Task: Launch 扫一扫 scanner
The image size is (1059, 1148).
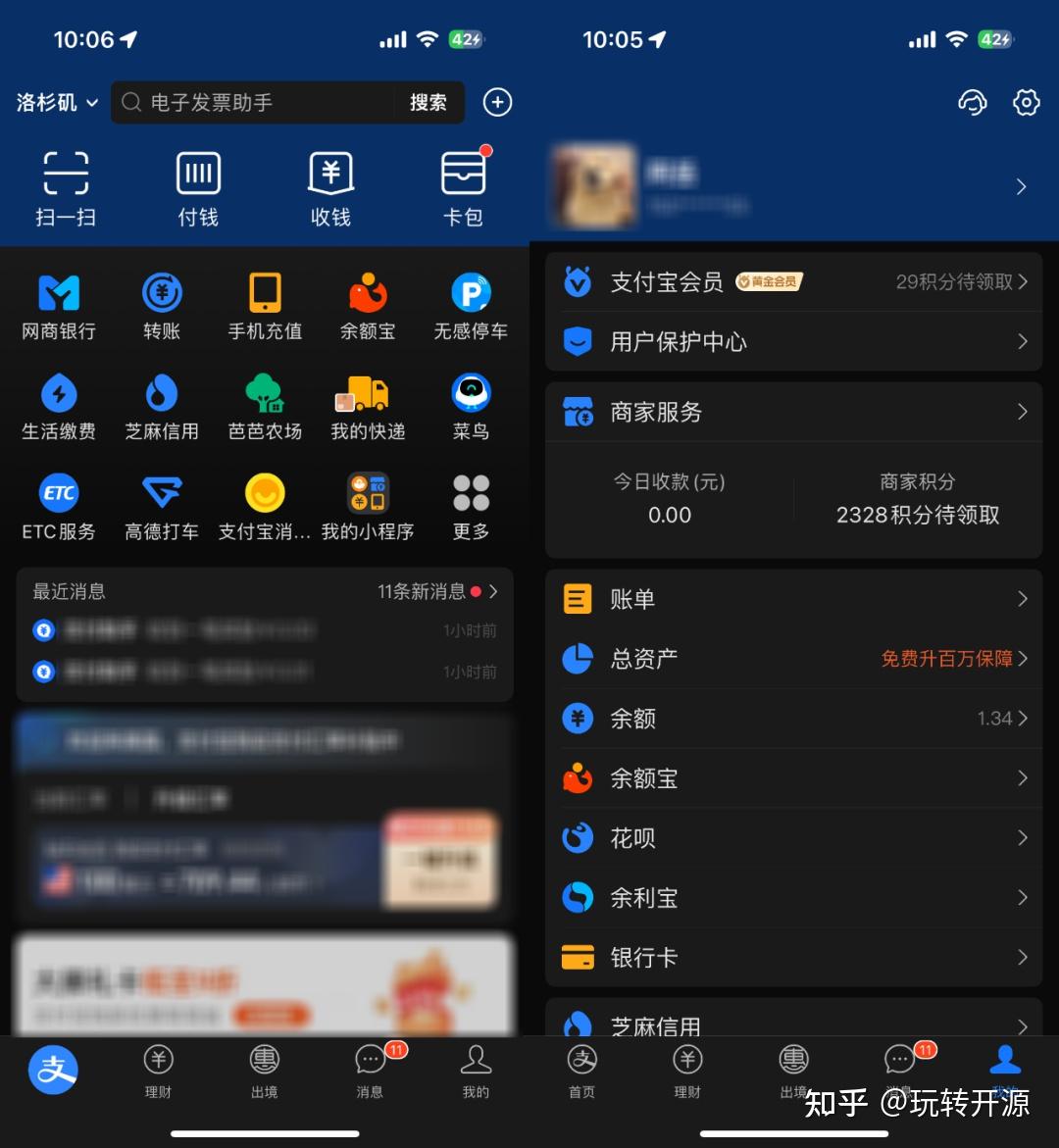Action: (x=66, y=188)
